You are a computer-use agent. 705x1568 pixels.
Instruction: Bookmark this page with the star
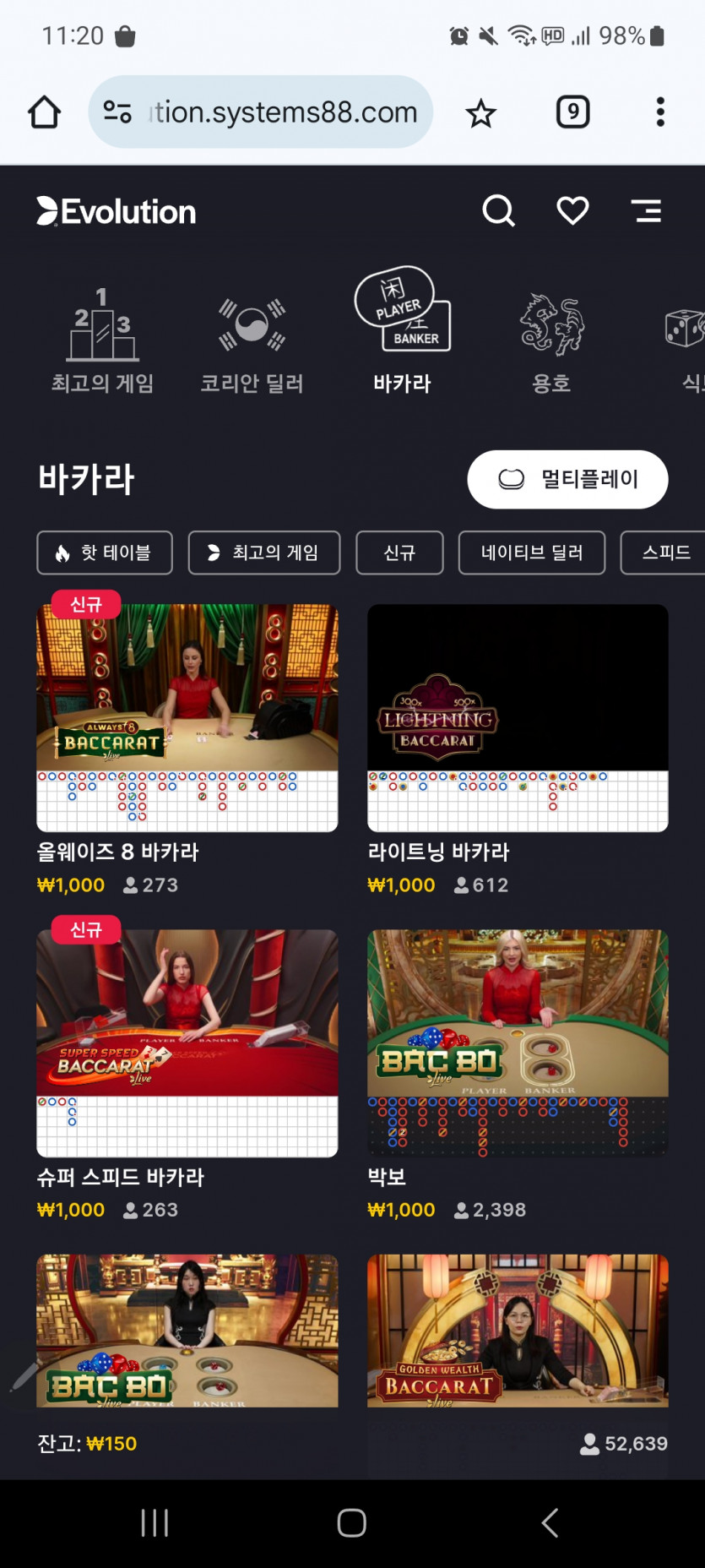(x=480, y=112)
